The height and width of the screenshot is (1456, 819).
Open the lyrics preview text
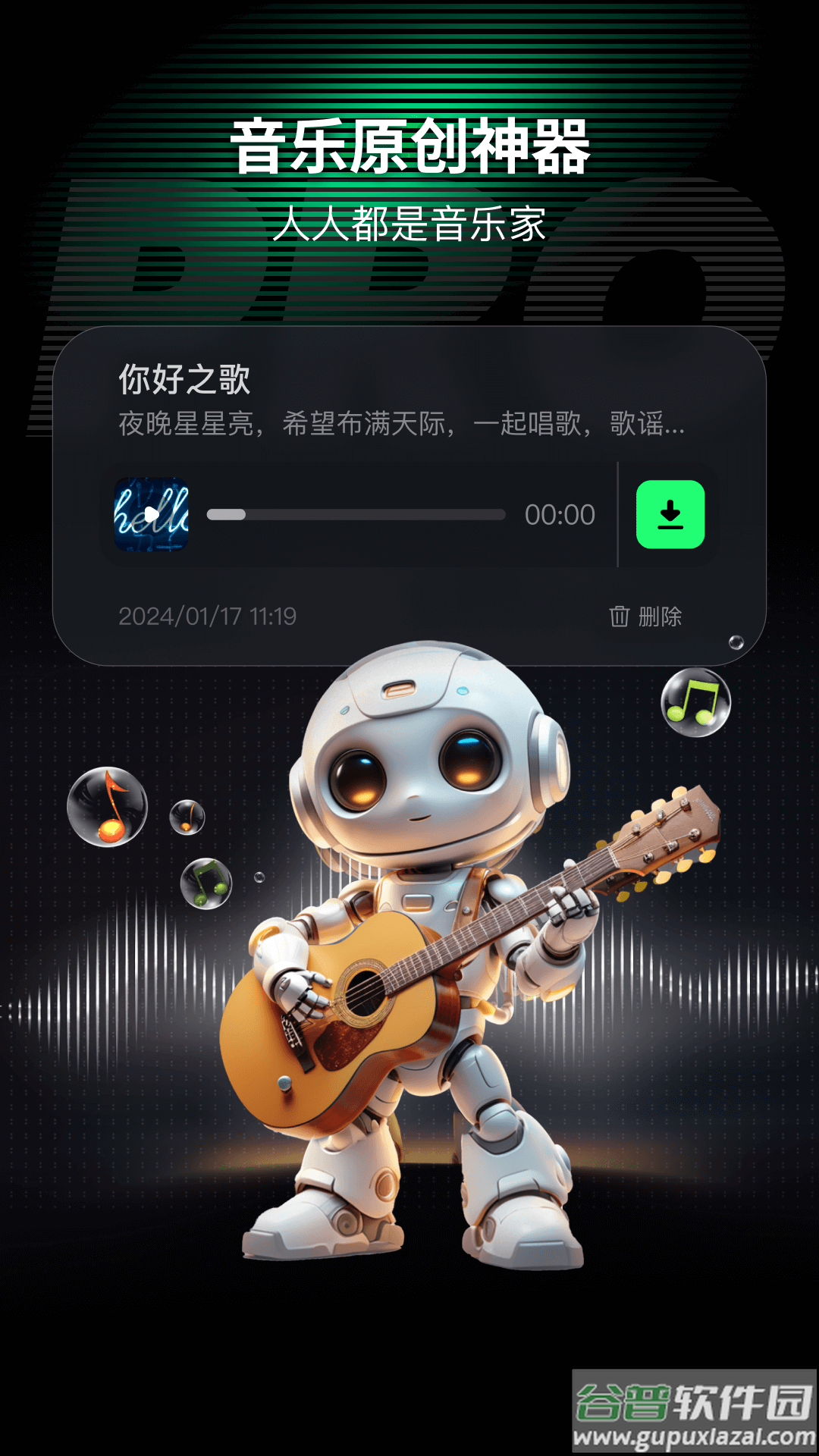[400, 425]
